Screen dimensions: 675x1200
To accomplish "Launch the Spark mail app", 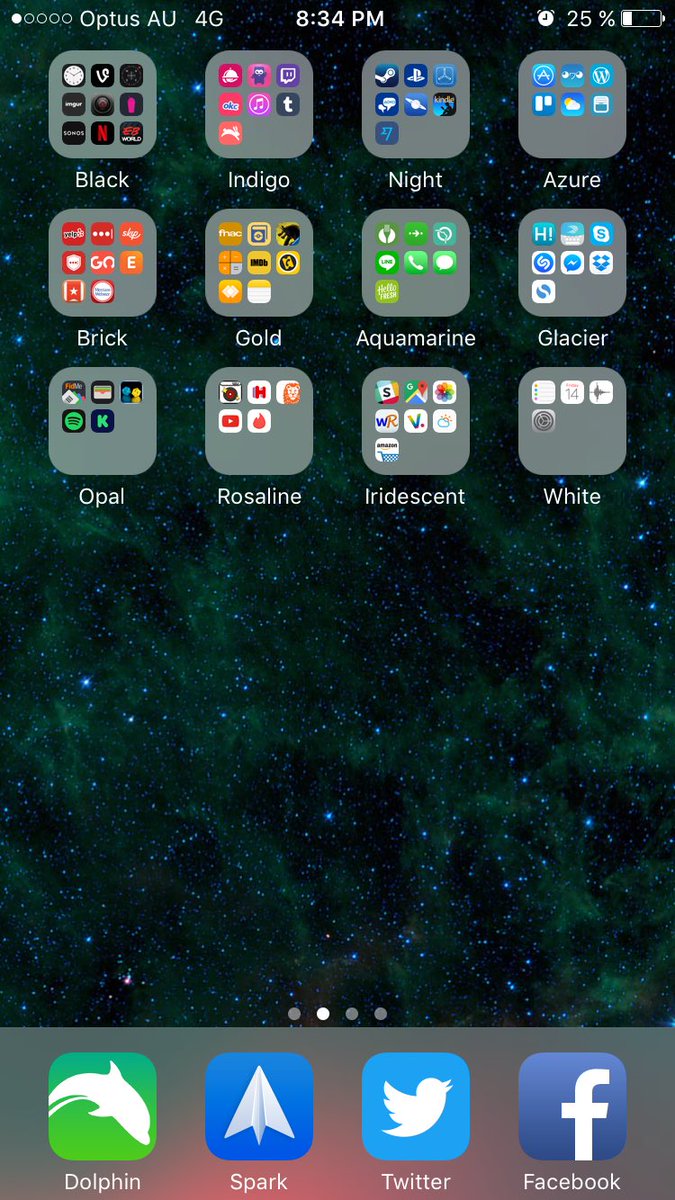I will point(259,1106).
